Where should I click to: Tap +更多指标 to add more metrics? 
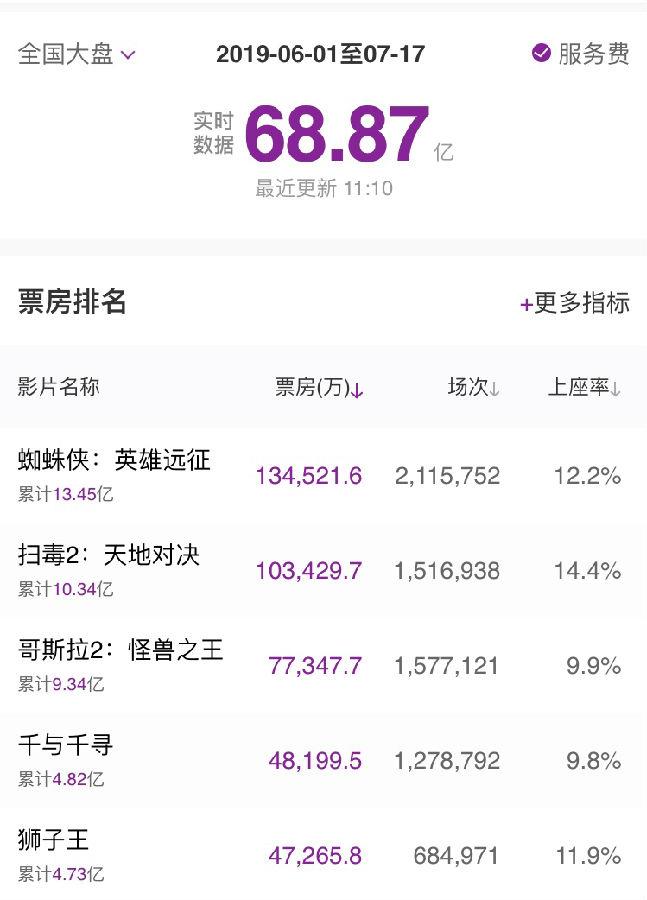(575, 303)
